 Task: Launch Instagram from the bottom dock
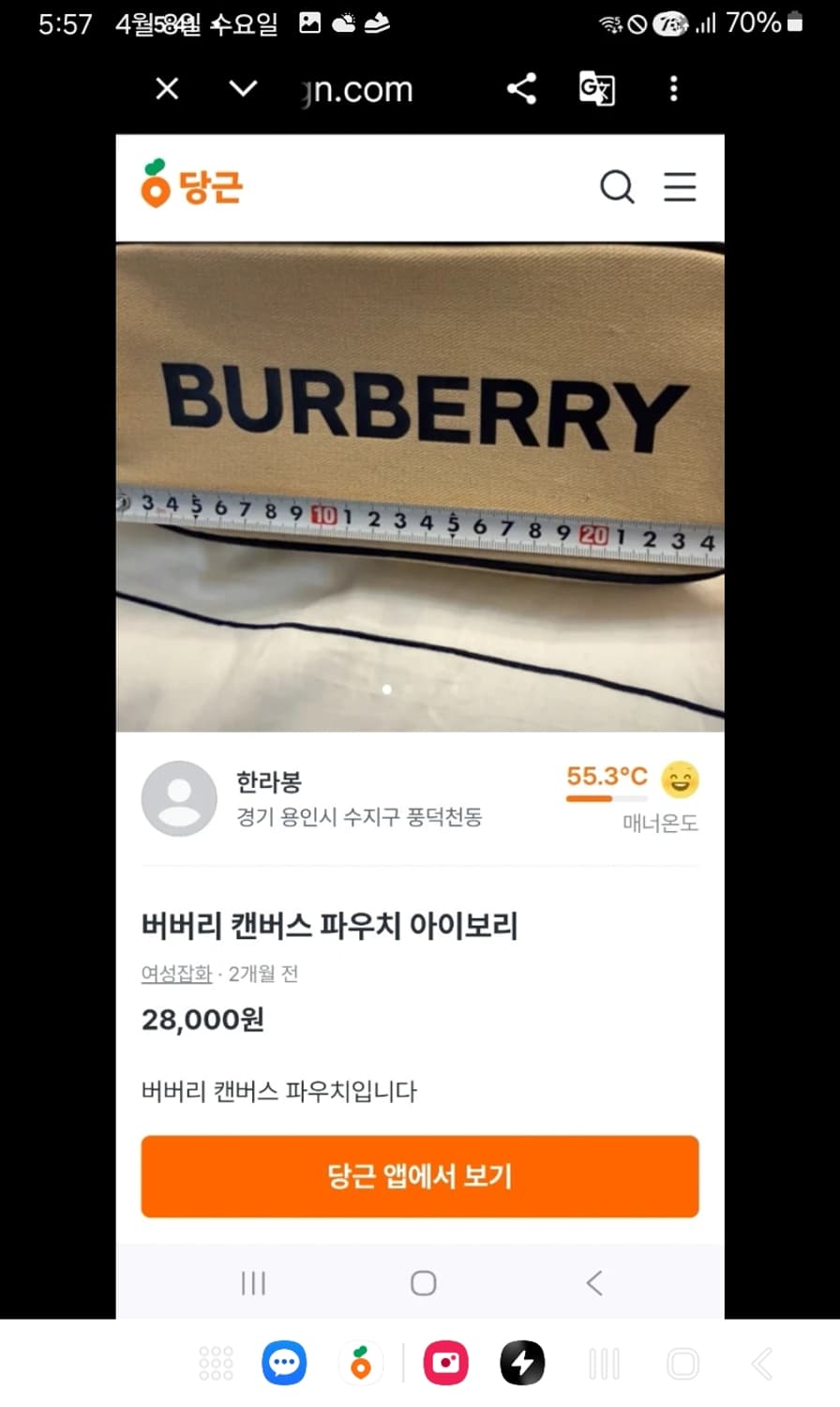coord(446,1363)
